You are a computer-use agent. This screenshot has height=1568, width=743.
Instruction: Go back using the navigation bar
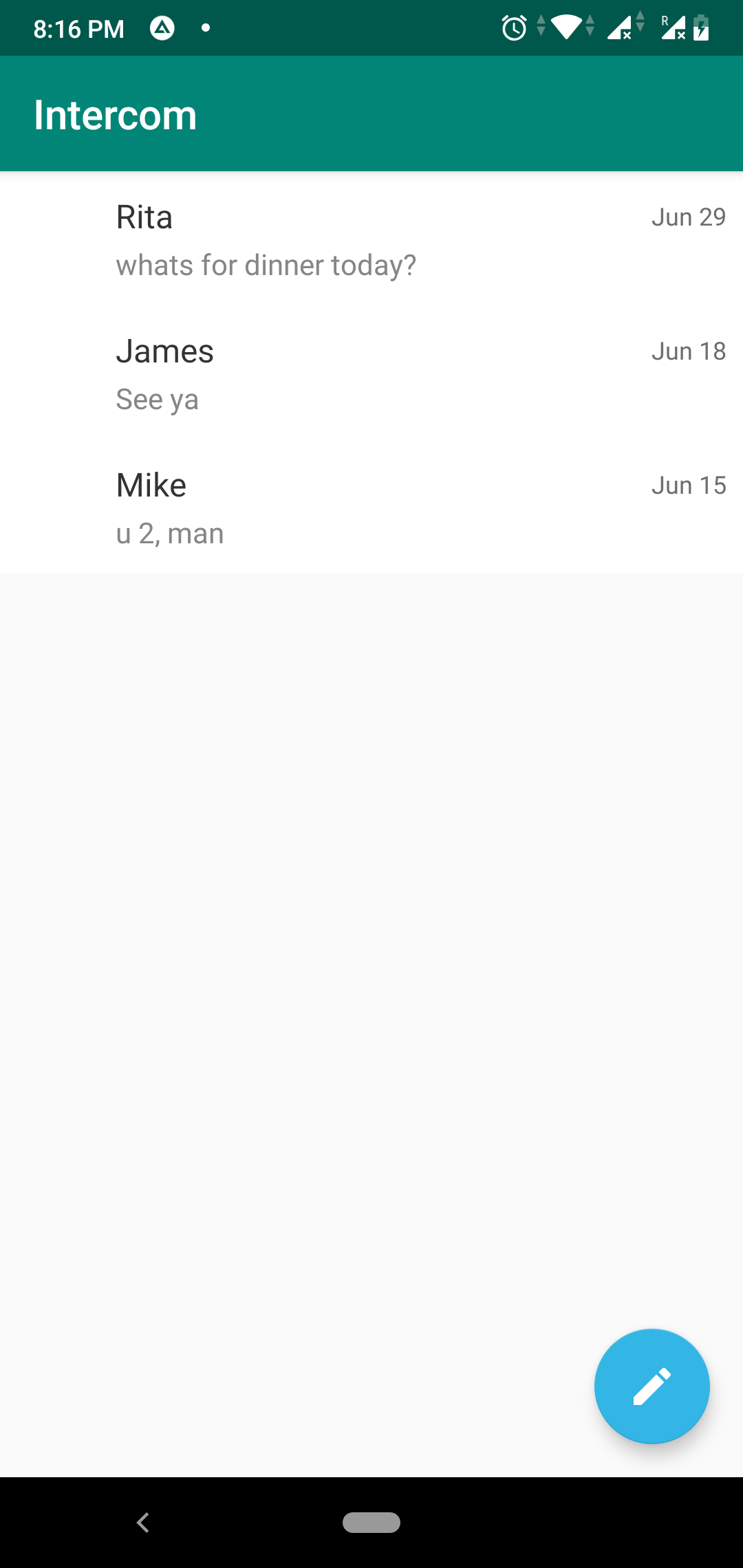(143, 1523)
